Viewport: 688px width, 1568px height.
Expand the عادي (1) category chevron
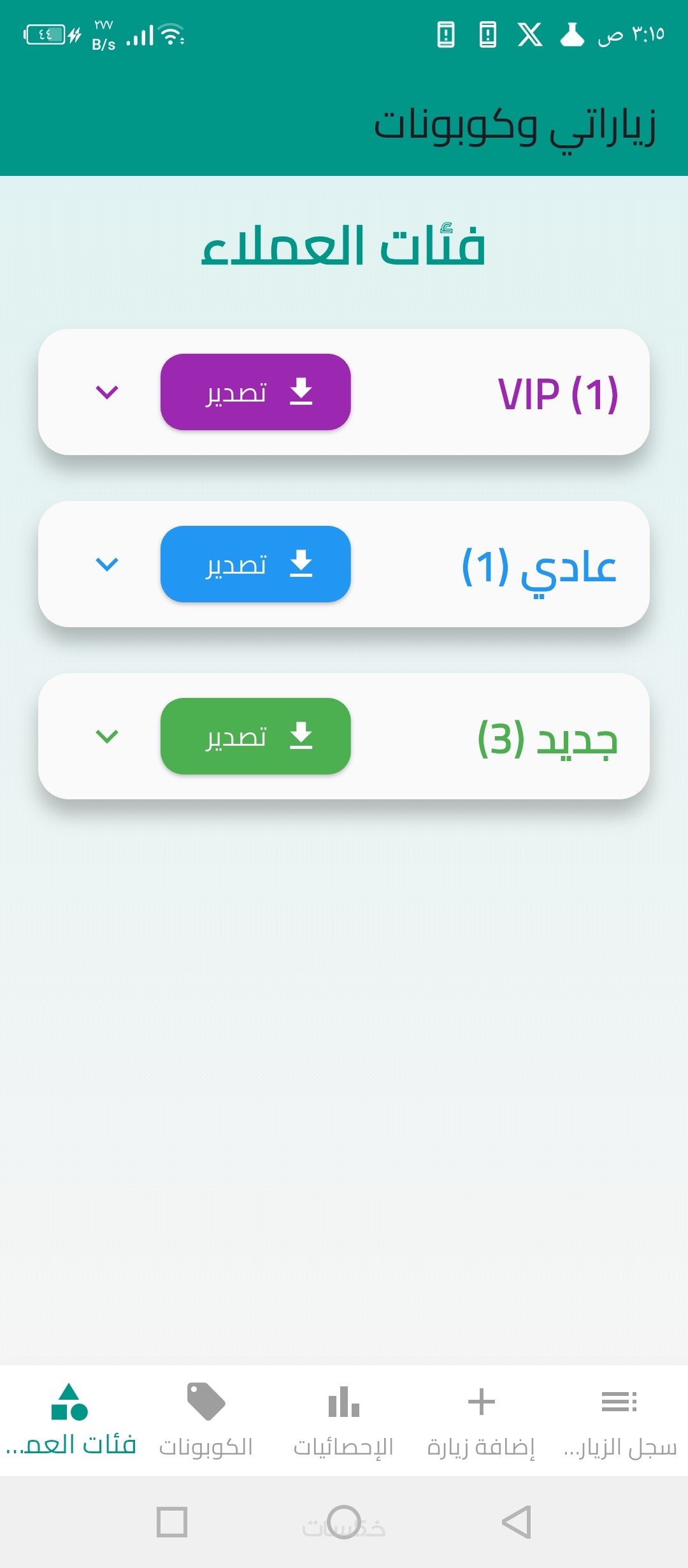coord(107,564)
